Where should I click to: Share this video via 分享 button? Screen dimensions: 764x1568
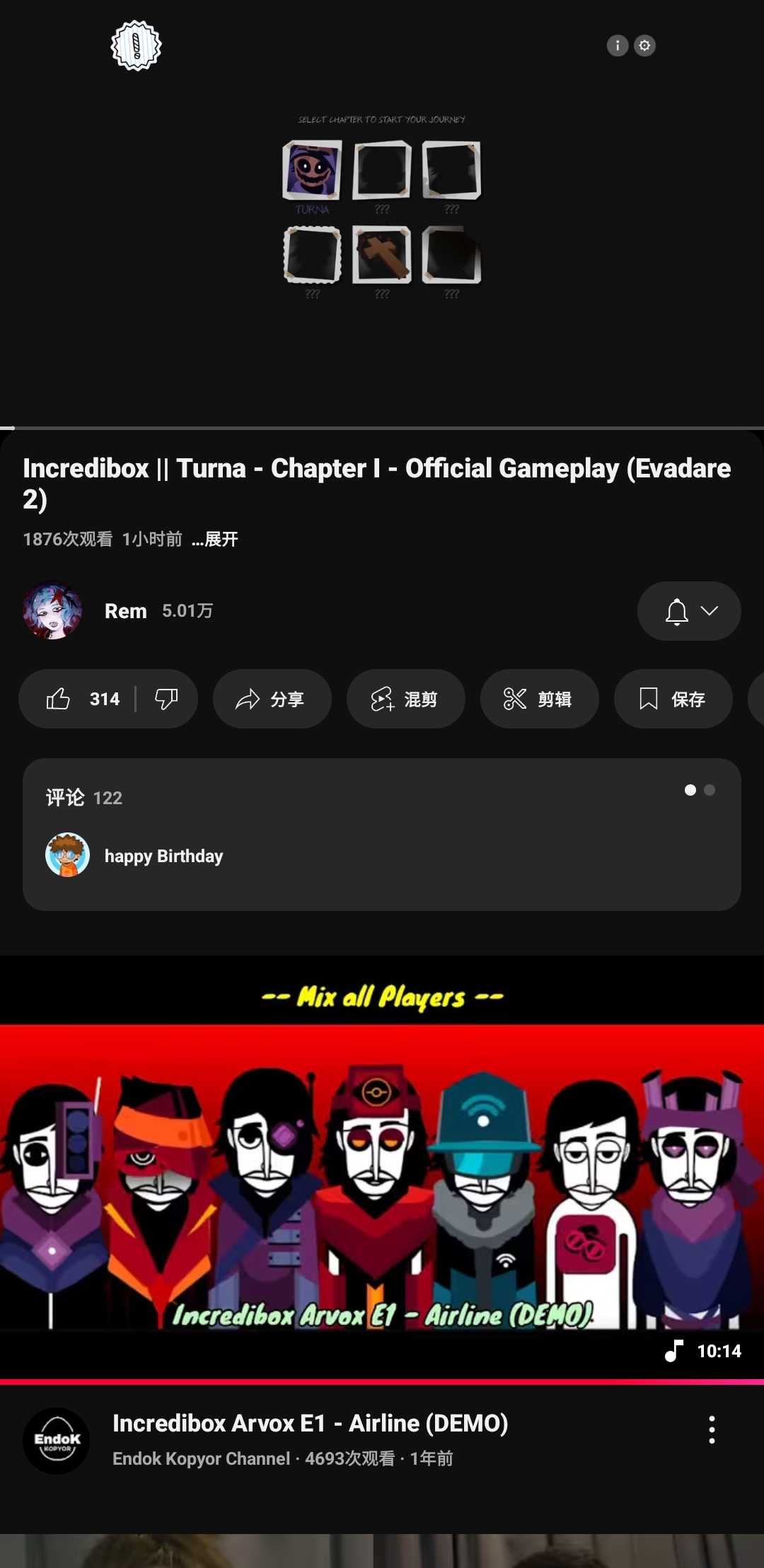(272, 699)
